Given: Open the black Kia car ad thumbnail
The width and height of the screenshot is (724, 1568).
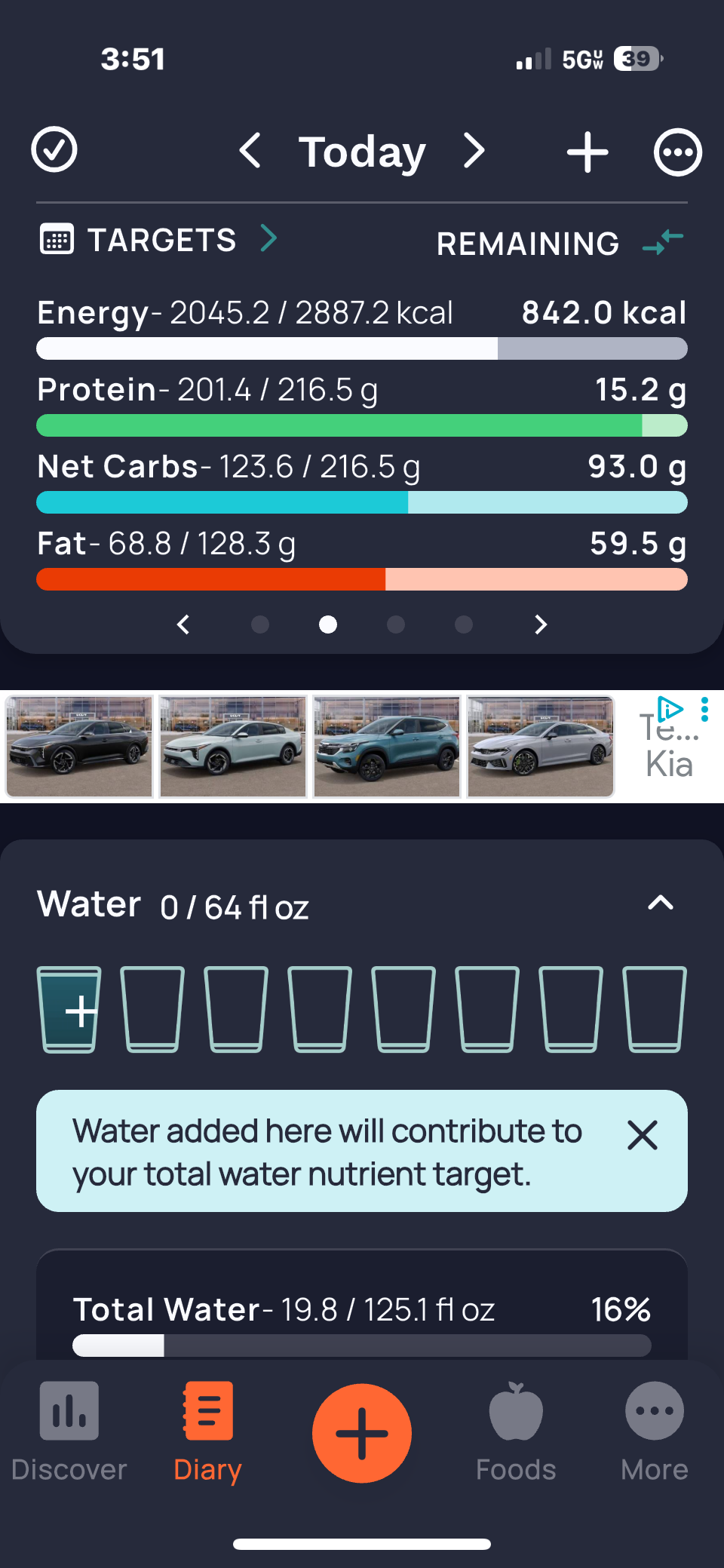Looking at the screenshot, I should coord(79,747).
